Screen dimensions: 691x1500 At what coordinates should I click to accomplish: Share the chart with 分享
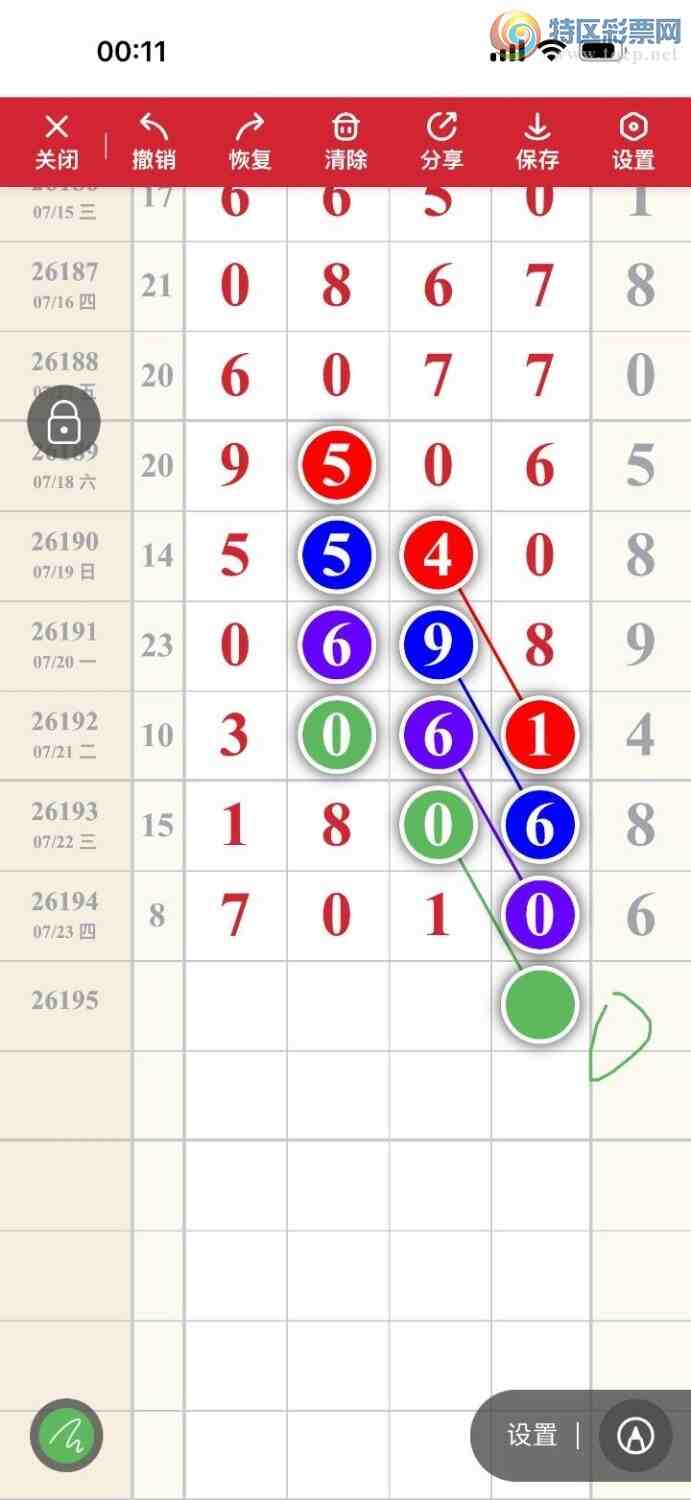tap(442, 142)
